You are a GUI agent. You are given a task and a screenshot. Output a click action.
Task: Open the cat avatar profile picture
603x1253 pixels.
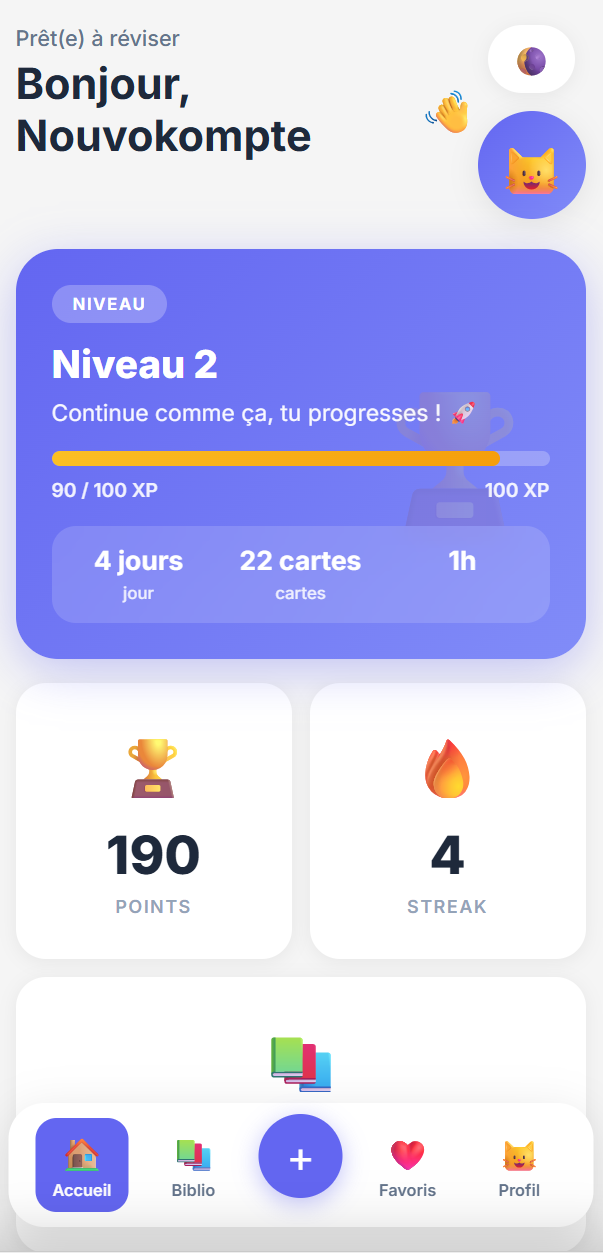532,165
